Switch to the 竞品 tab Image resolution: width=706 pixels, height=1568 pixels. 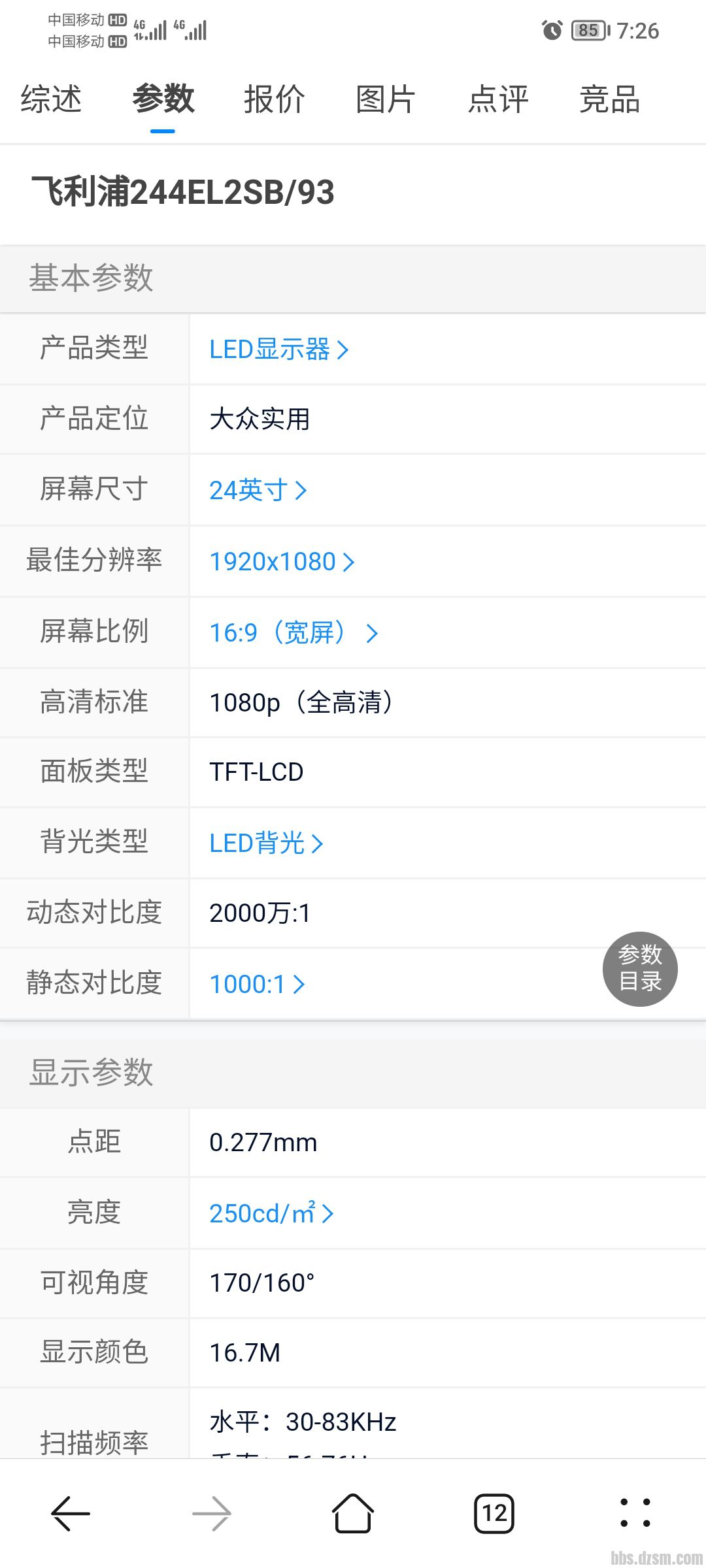click(x=607, y=99)
